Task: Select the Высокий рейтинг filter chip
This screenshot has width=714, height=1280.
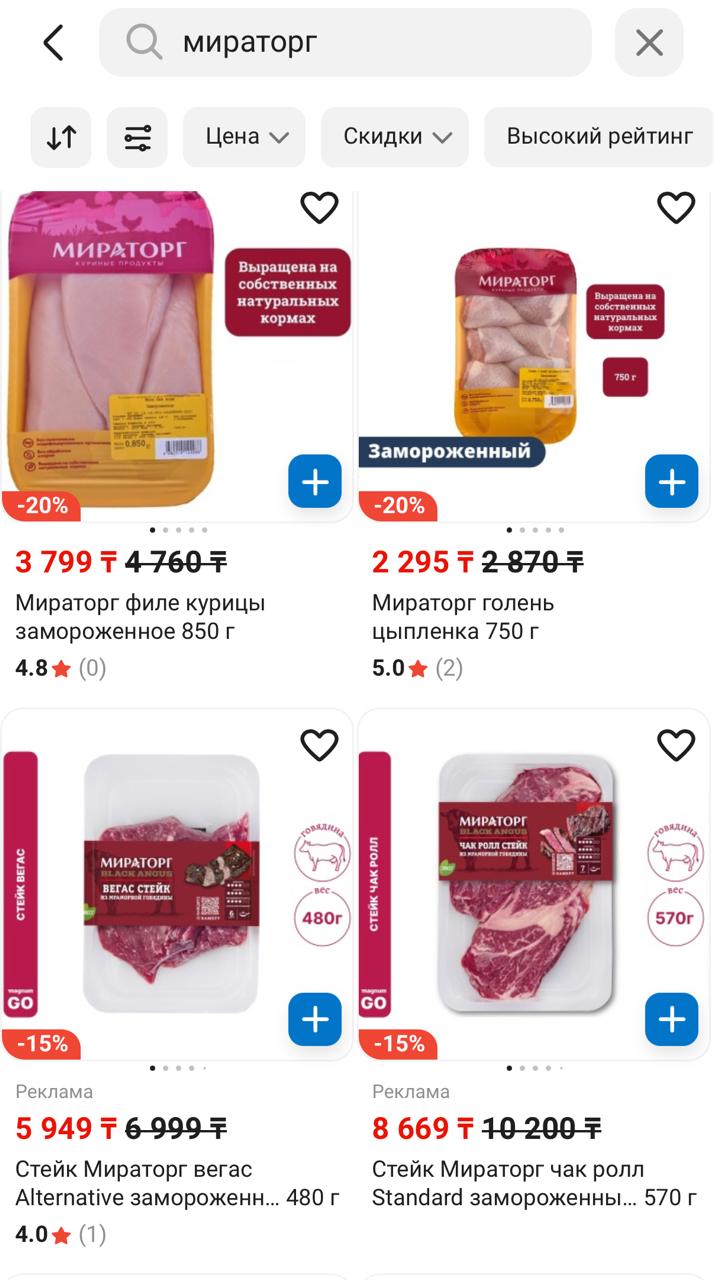Action: (599, 137)
